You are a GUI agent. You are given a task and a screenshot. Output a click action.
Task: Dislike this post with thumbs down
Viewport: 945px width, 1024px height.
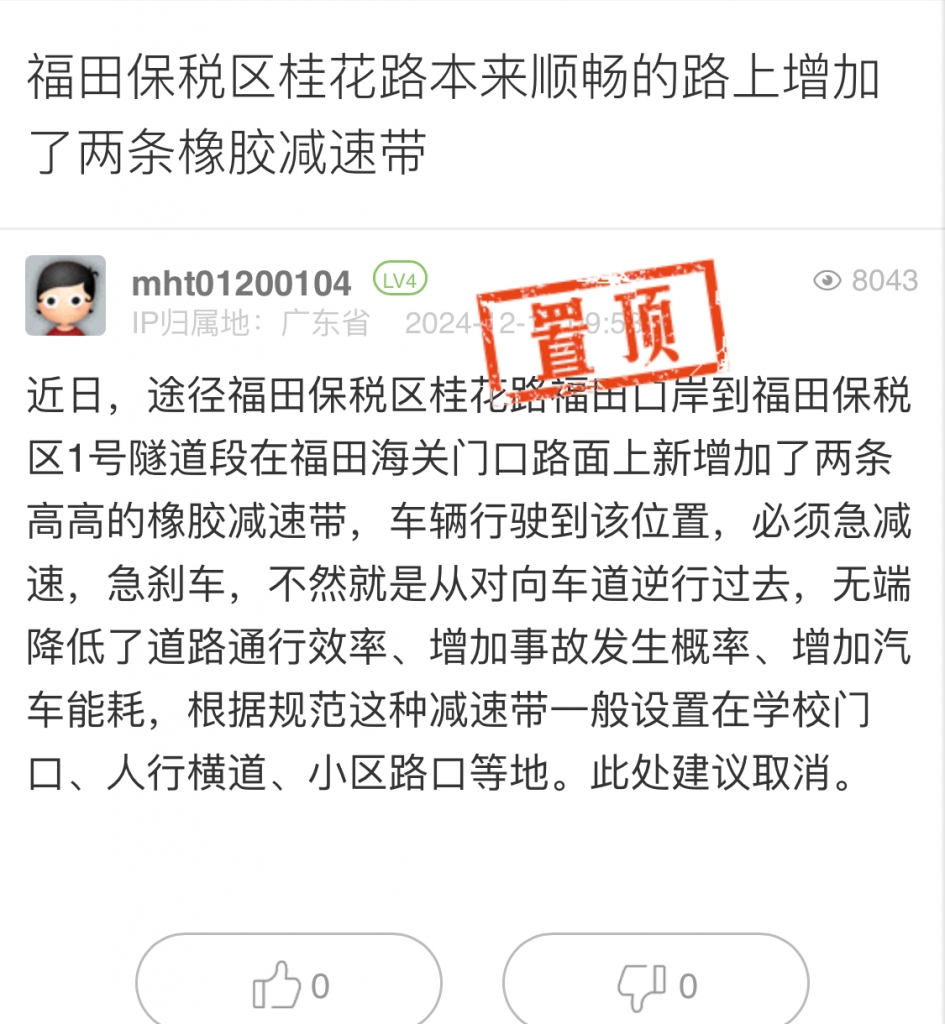[x=655, y=986]
